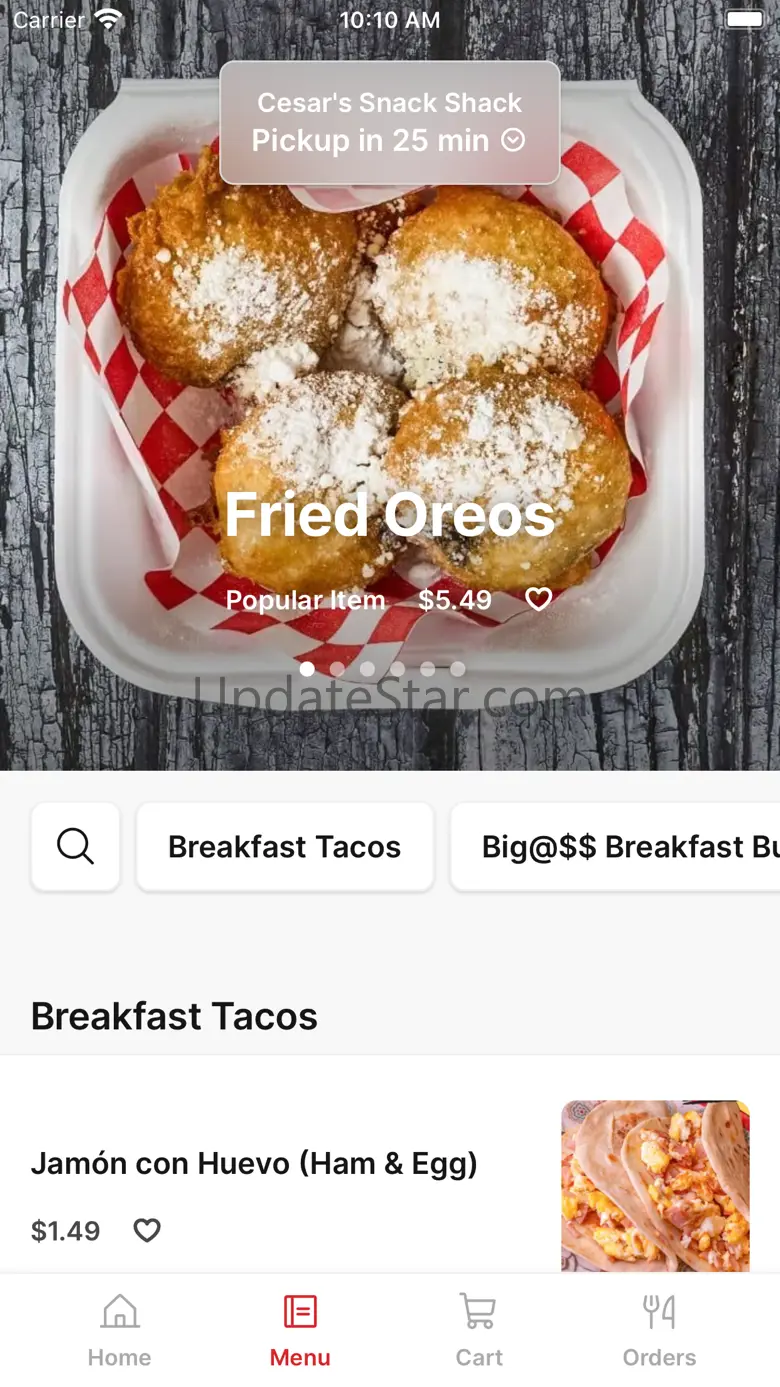Select the Breakfast Tacos category chip
This screenshot has width=780, height=1387.
pos(285,846)
